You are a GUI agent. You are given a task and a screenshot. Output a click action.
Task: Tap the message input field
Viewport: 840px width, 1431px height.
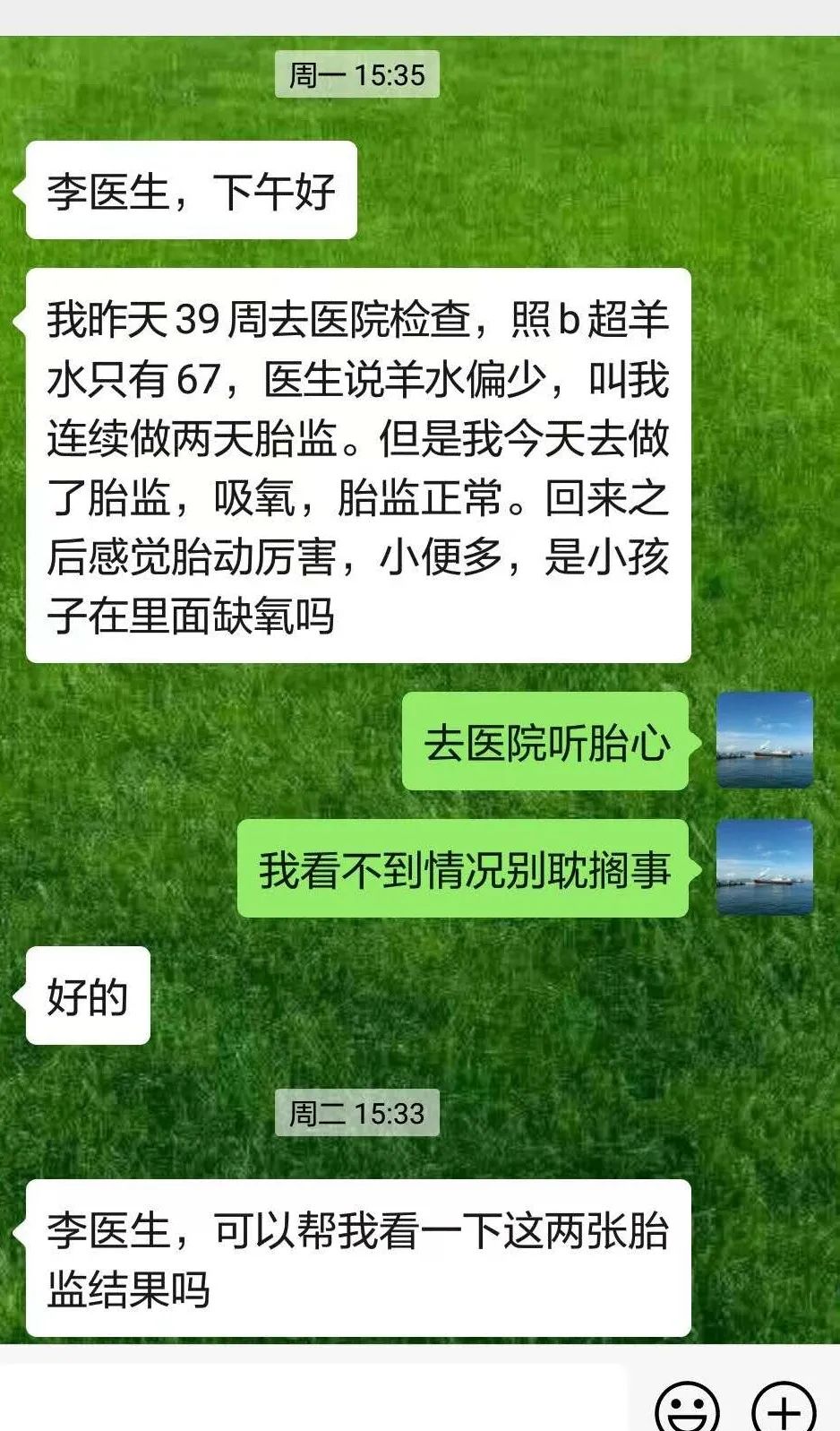[x=313, y=1400]
